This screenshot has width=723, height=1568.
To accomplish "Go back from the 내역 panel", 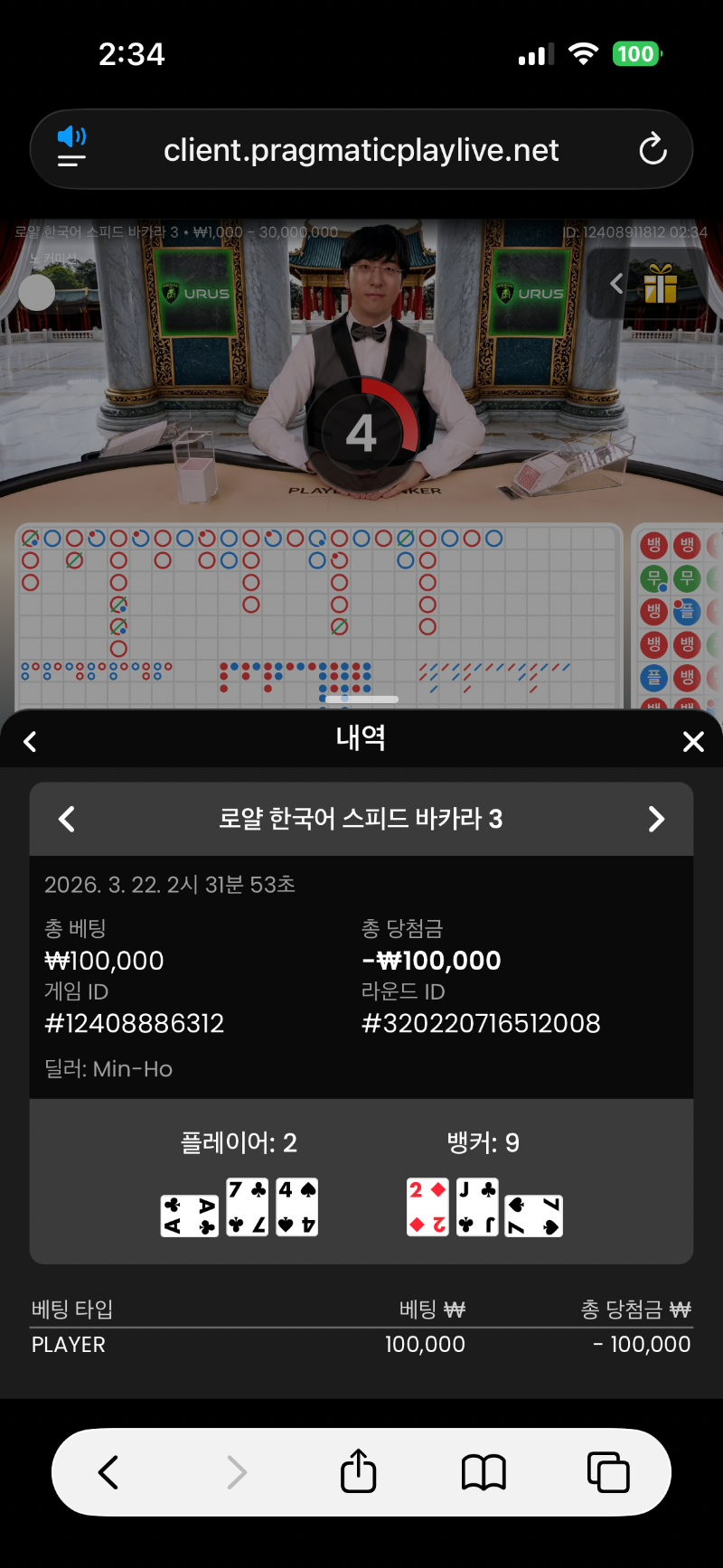I will click(30, 742).
